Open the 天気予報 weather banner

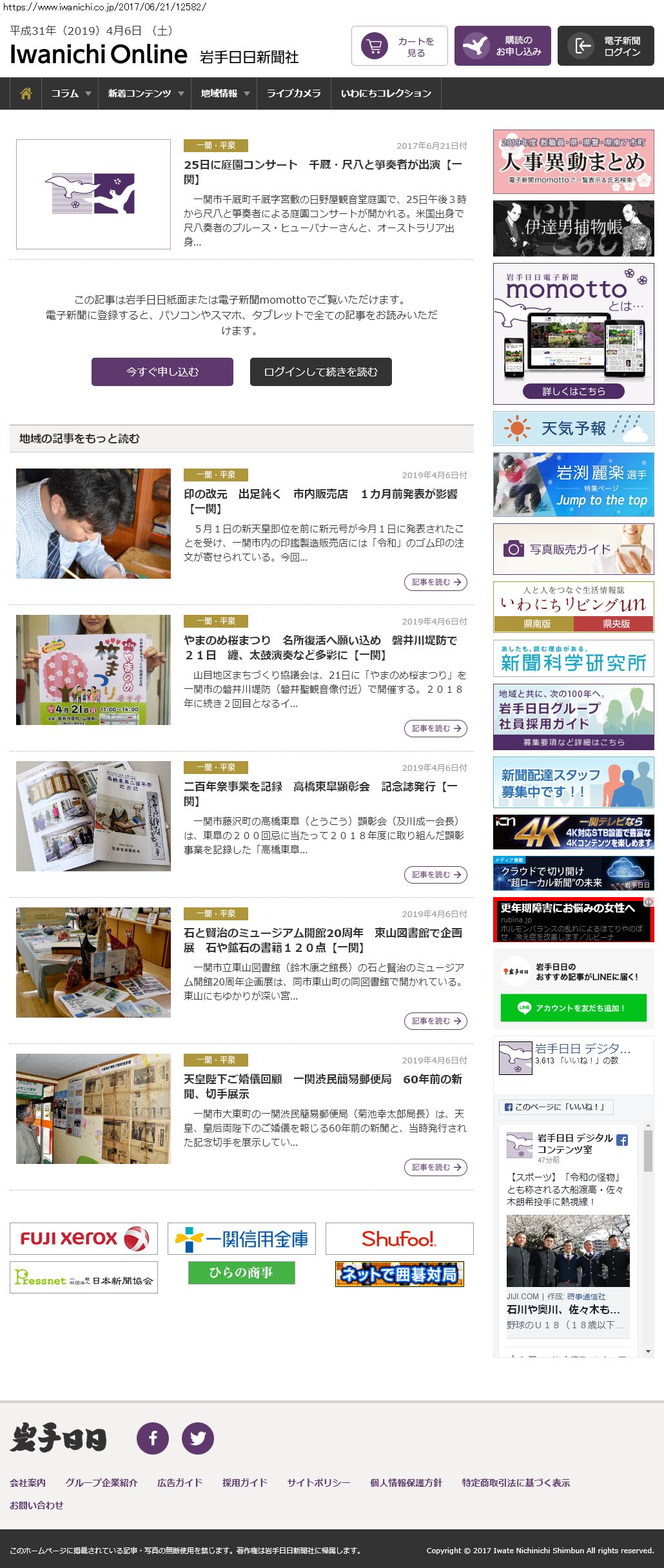coord(574,429)
